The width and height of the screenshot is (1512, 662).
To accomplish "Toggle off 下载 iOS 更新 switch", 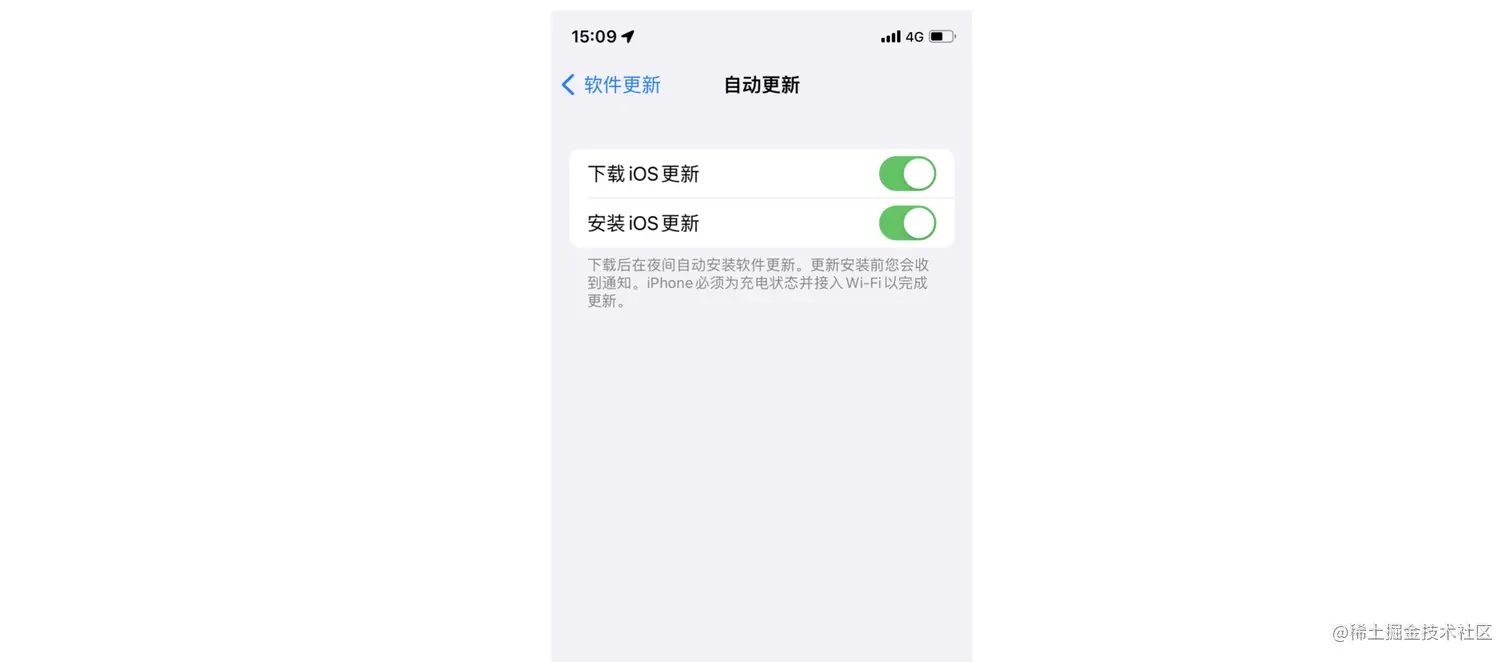I will click(907, 174).
